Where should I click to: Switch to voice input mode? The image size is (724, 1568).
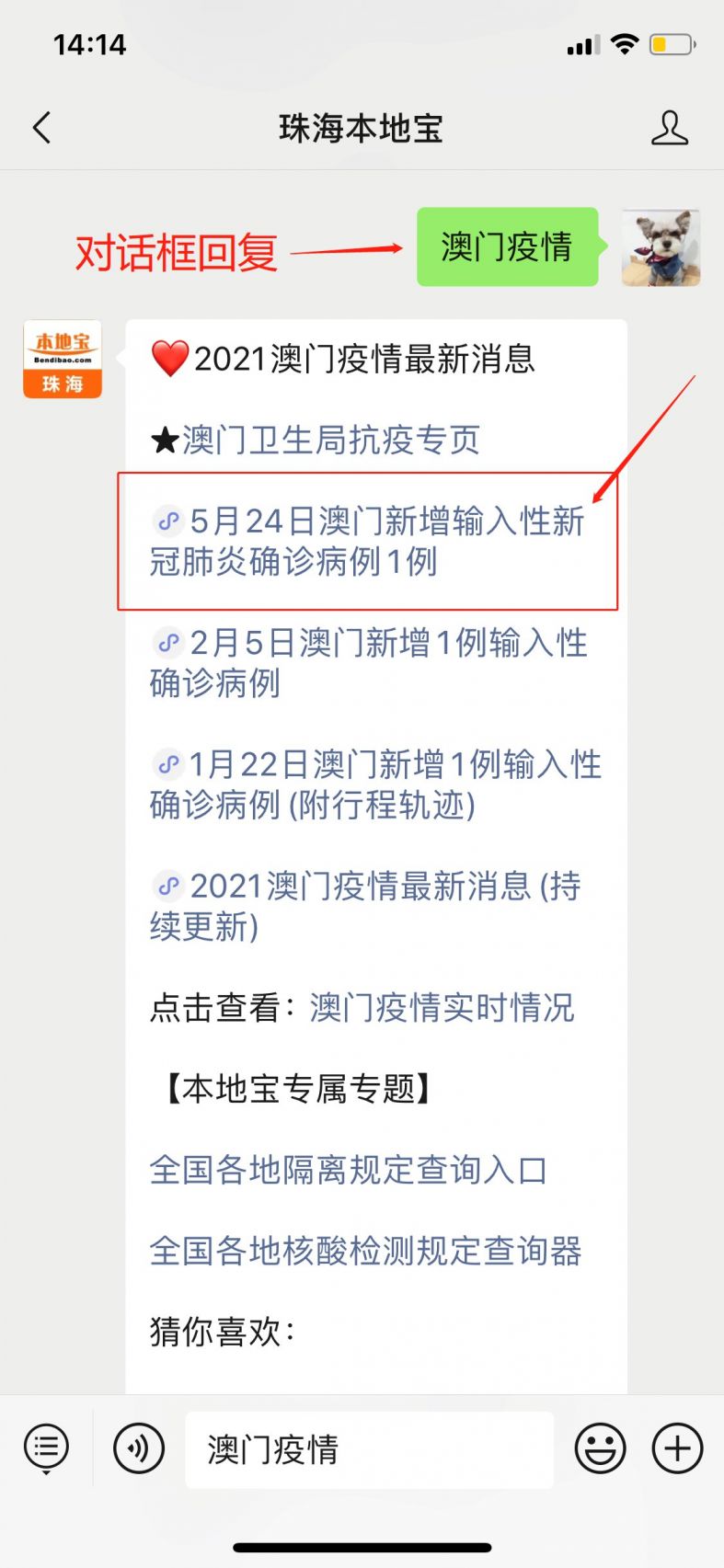click(139, 1448)
